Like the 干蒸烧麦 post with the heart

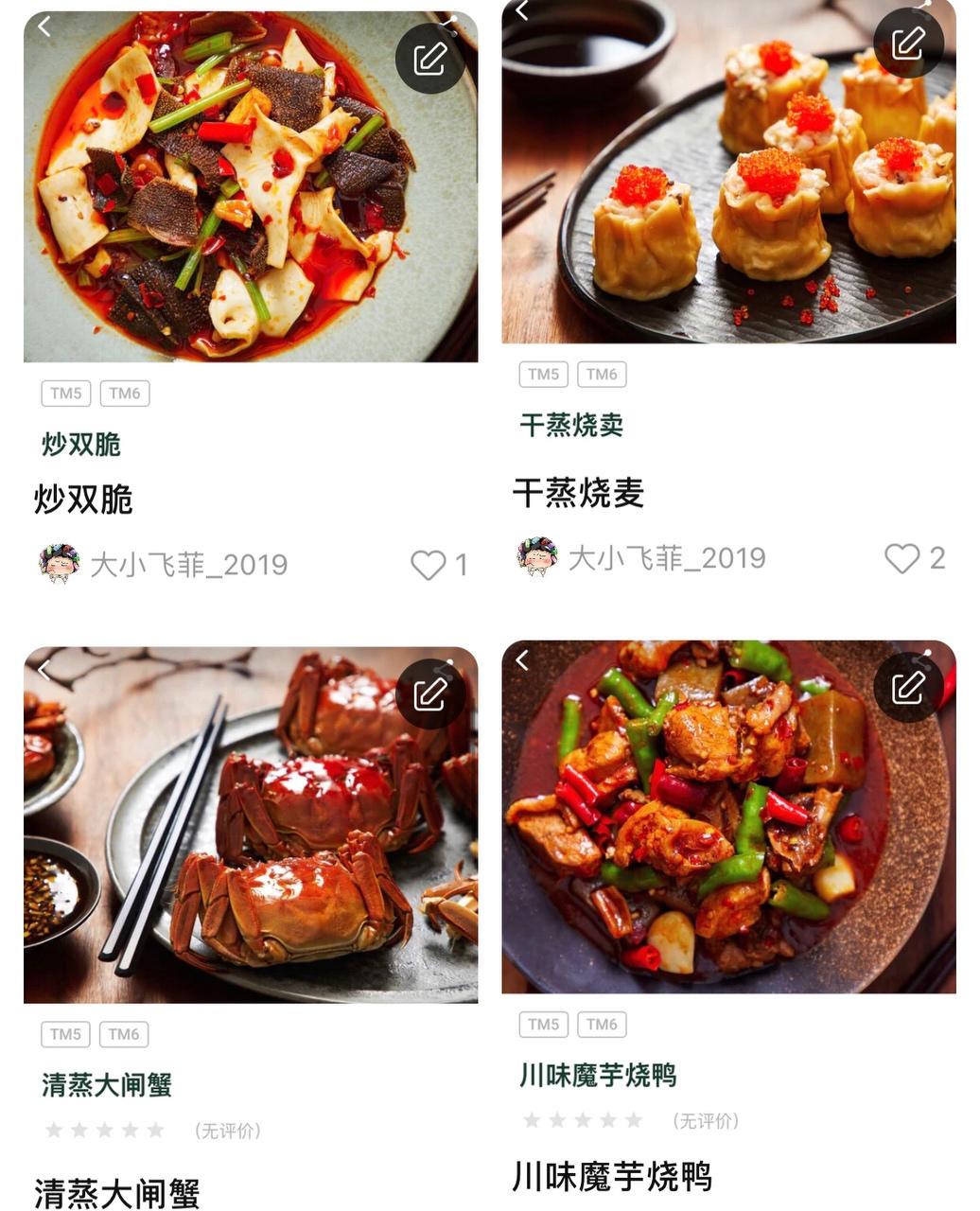(901, 558)
